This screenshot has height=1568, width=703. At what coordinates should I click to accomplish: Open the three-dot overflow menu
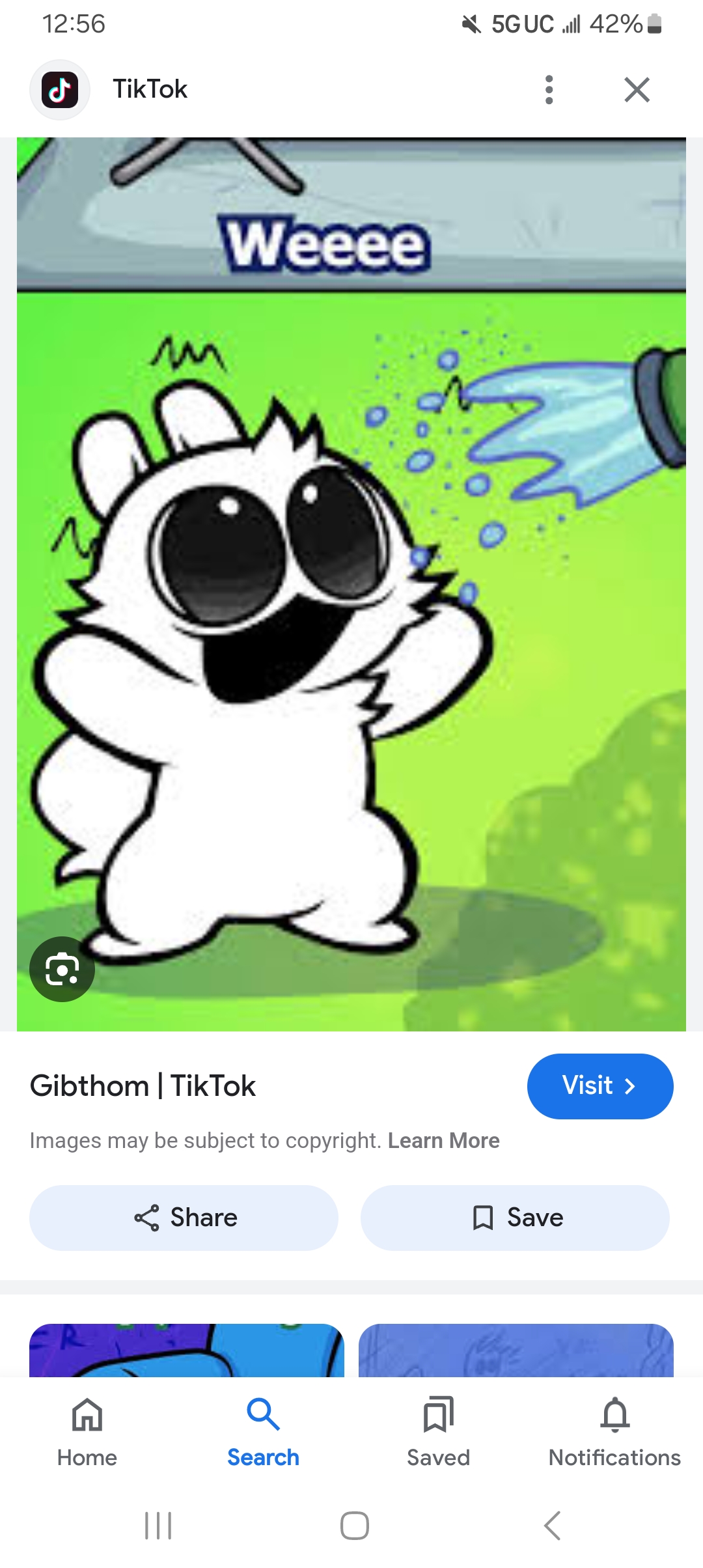point(549,90)
